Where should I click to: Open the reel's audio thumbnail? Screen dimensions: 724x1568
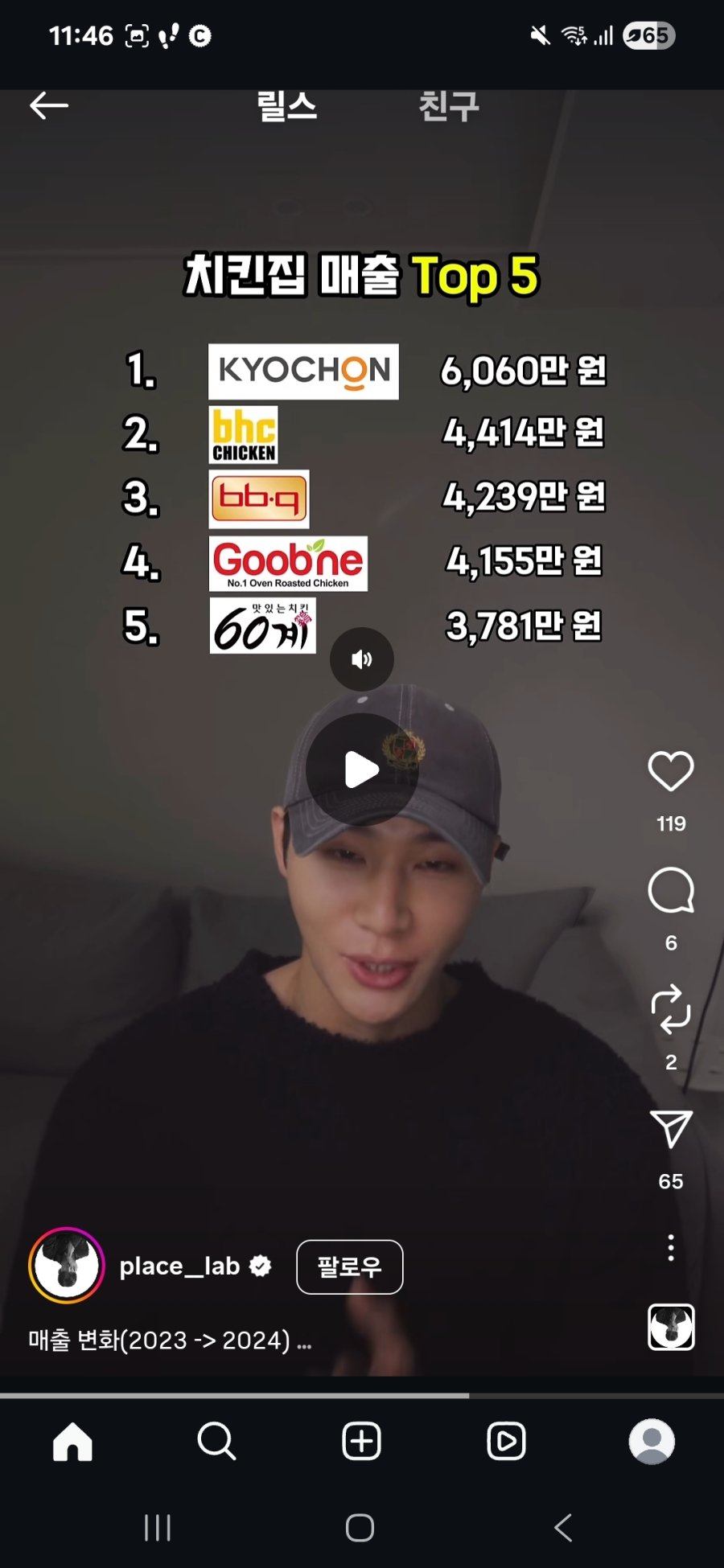[x=671, y=1327]
